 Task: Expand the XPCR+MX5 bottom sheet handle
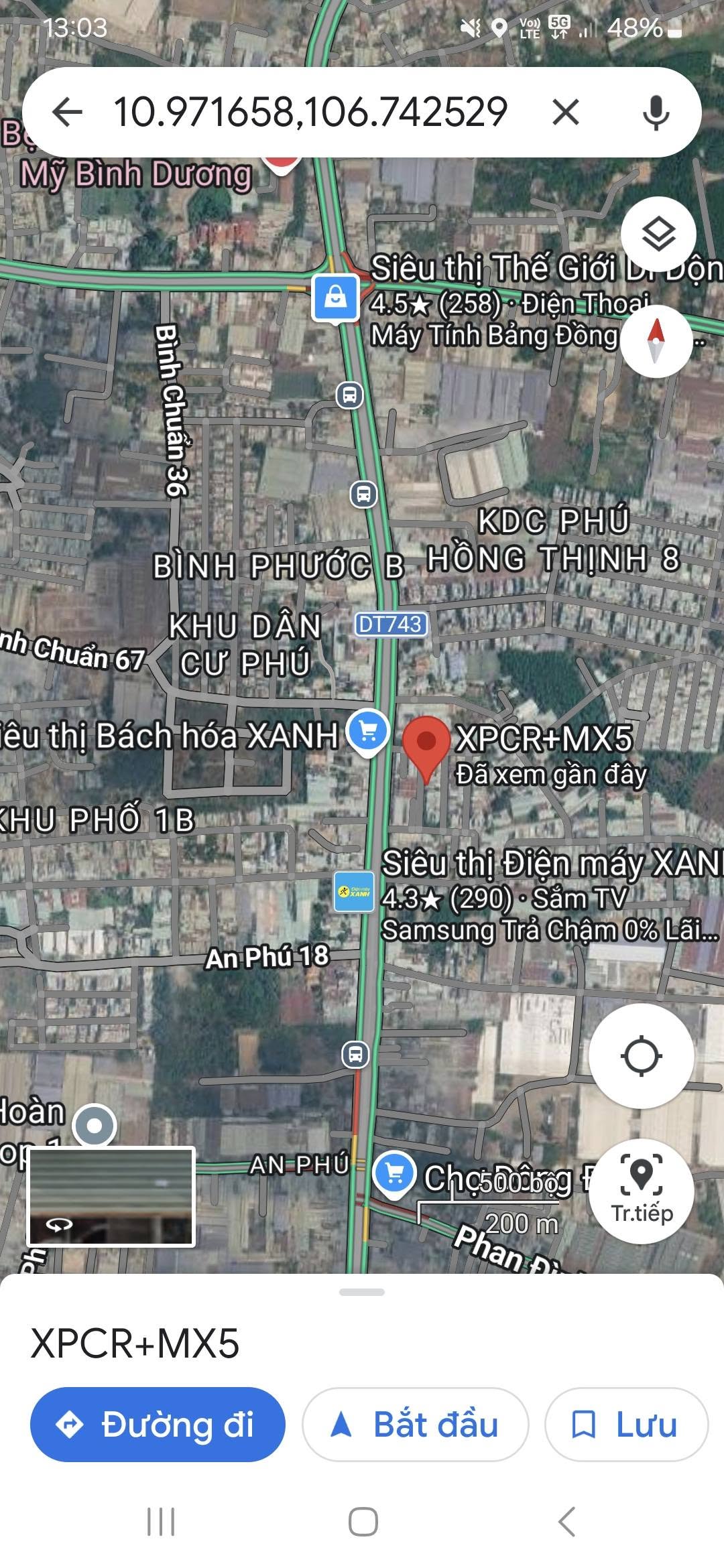click(x=362, y=1292)
